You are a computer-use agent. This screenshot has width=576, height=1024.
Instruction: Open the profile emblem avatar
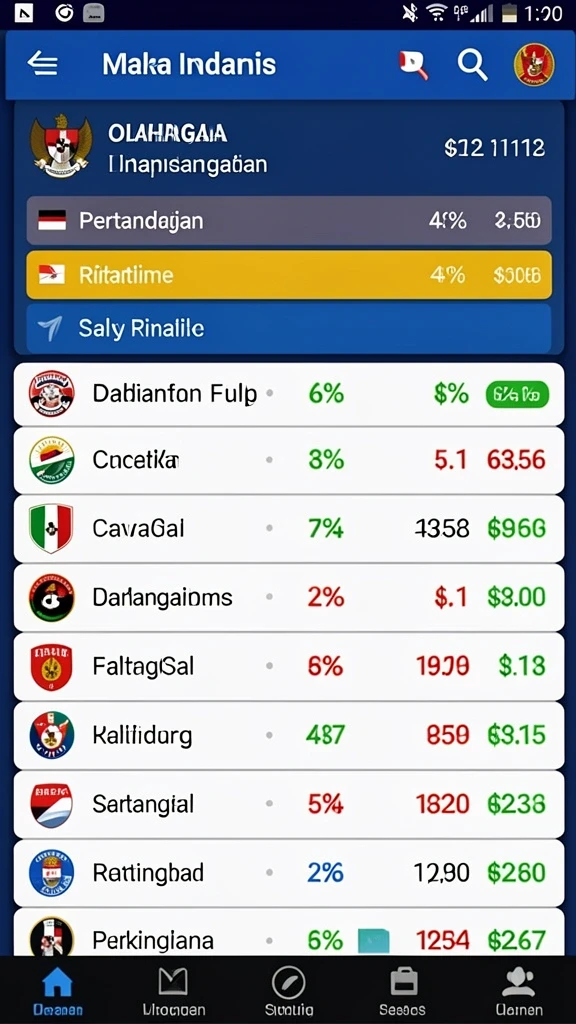pyautogui.click(x=534, y=65)
